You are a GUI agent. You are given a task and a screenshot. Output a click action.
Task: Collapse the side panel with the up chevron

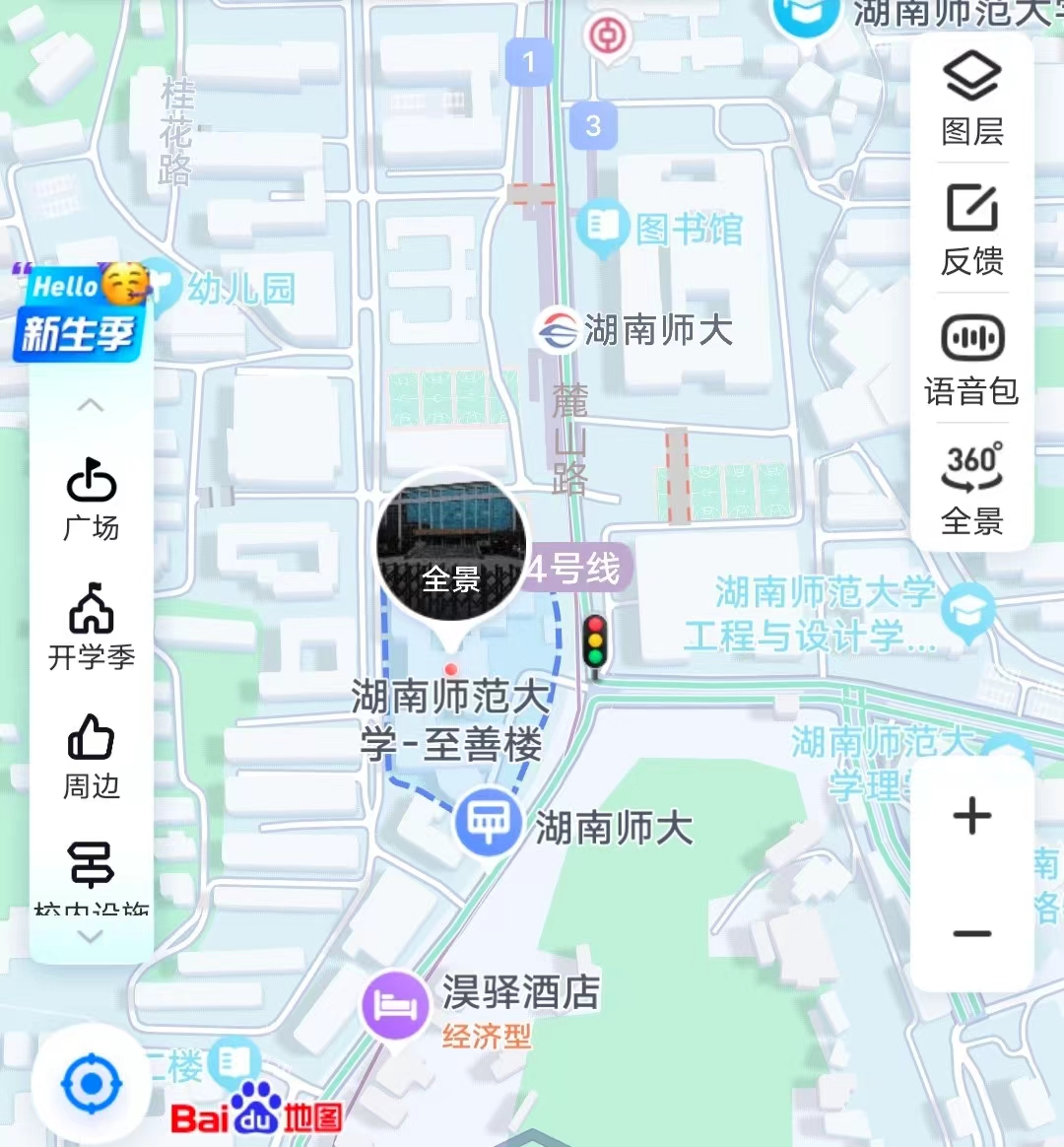click(91, 405)
